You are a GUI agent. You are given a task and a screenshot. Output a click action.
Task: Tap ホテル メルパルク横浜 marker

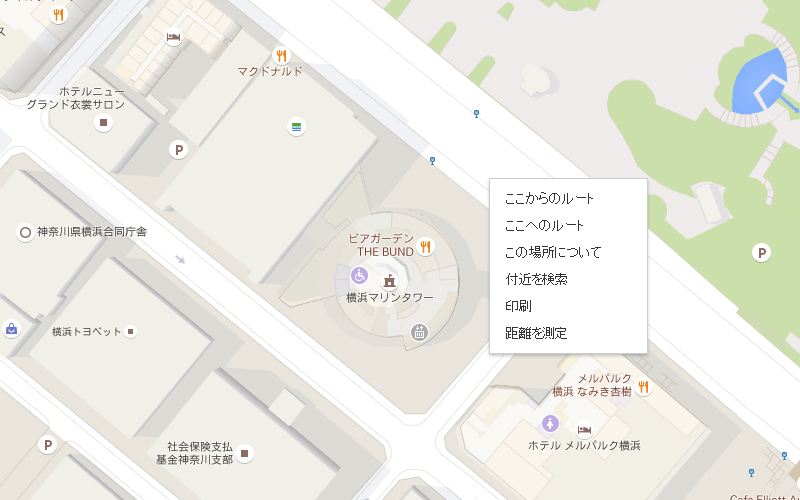click(584, 430)
